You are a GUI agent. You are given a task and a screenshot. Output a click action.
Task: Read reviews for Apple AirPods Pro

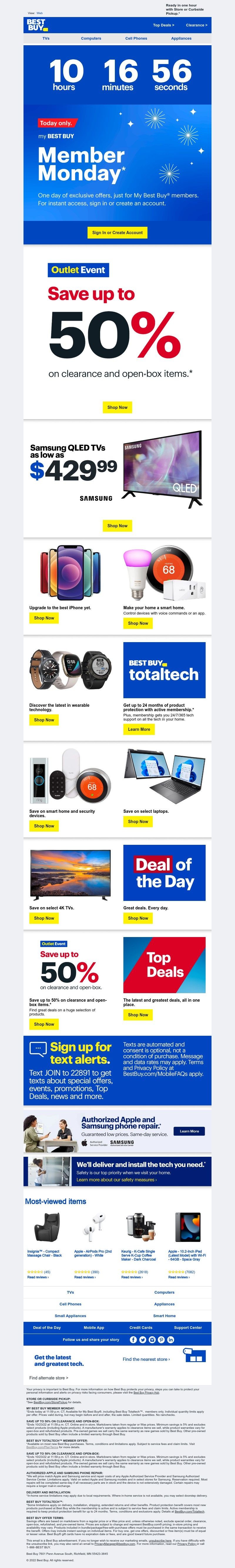point(84,1277)
